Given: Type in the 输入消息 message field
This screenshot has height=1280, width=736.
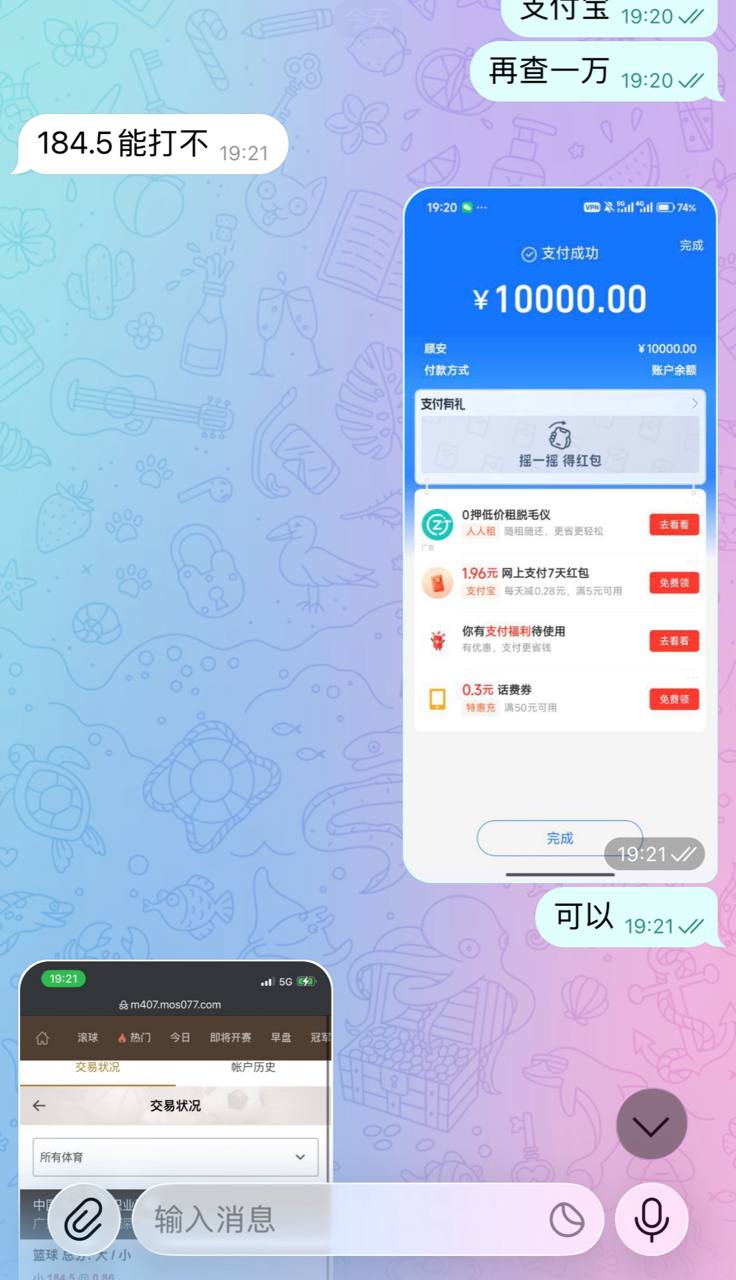Looking at the screenshot, I should (x=340, y=1219).
